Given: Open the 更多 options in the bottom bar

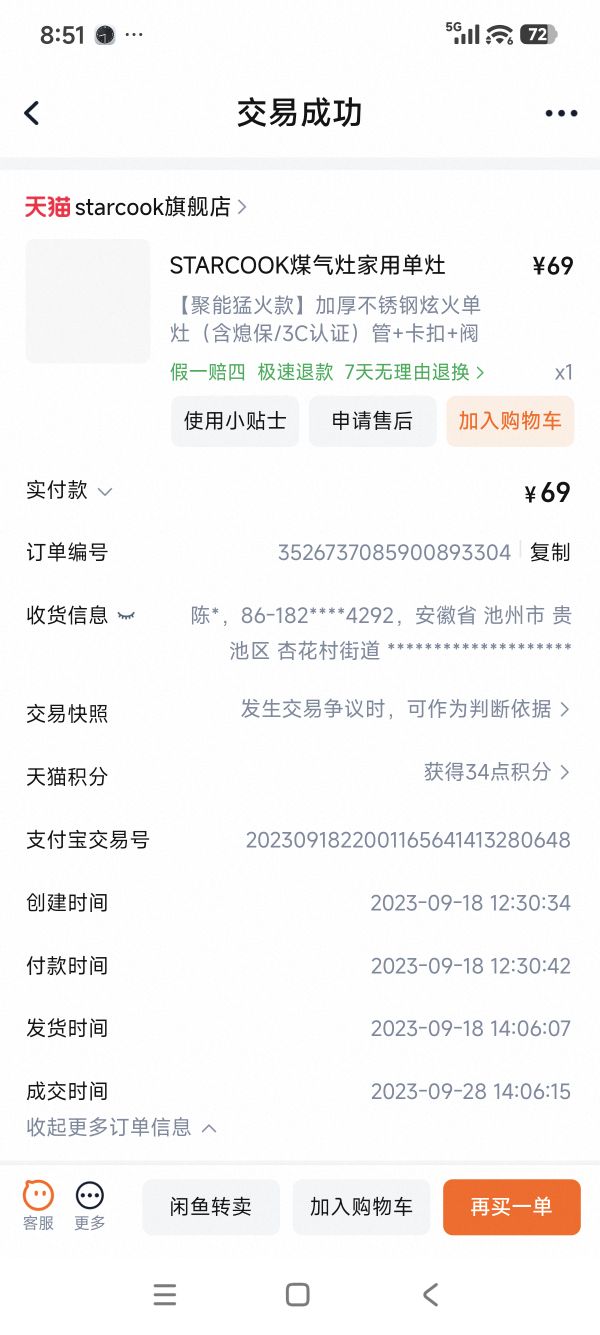Looking at the screenshot, I should point(90,1204).
